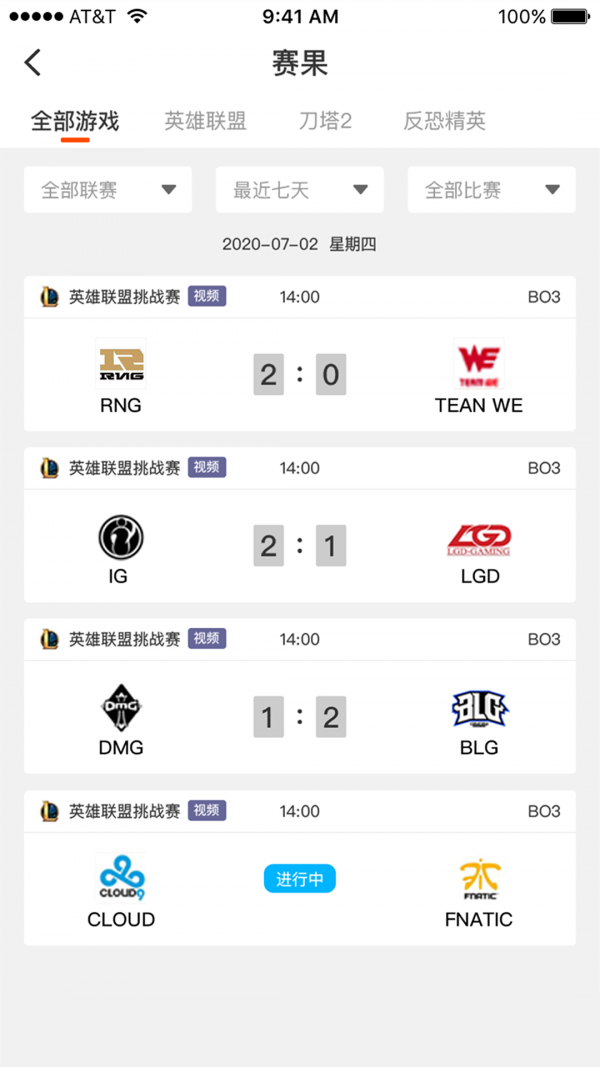This screenshot has width=600, height=1067.
Task: Open the RNG vs TEAN WE match
Action: 300,375
